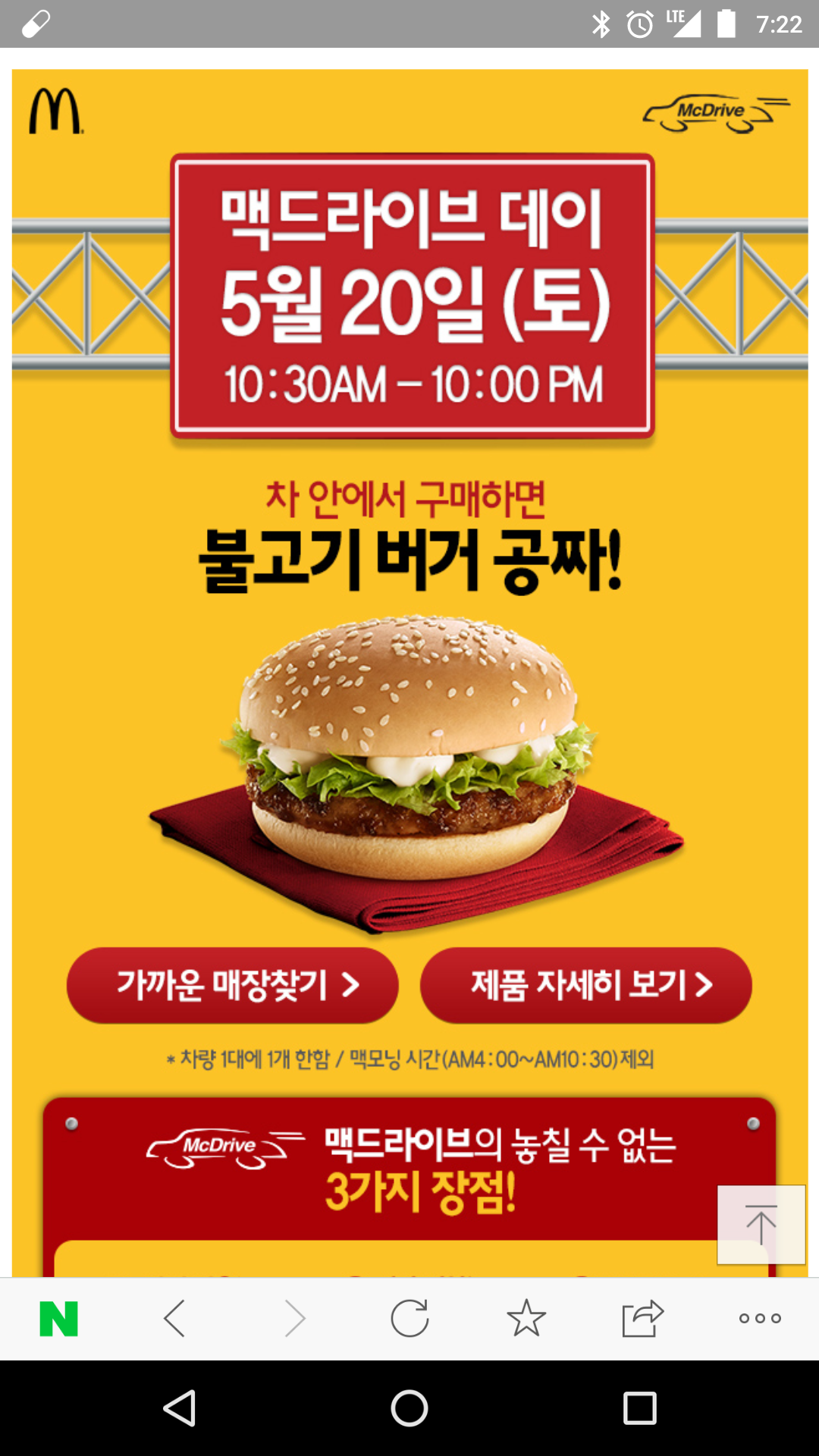819x1456 pixels.
Task: Bookmark this page with the star
Action: pos(526,1319)
